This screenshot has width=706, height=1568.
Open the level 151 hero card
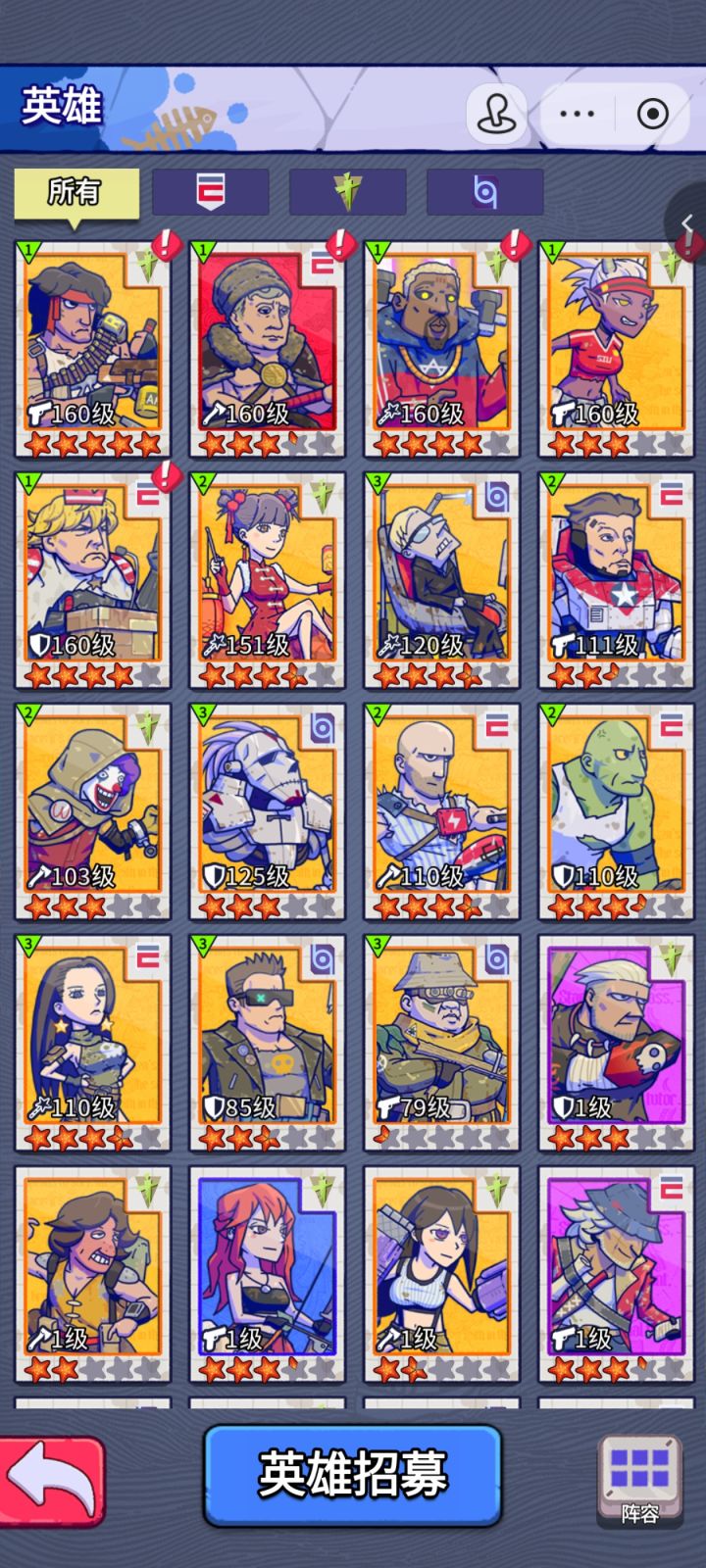[267, 578]
